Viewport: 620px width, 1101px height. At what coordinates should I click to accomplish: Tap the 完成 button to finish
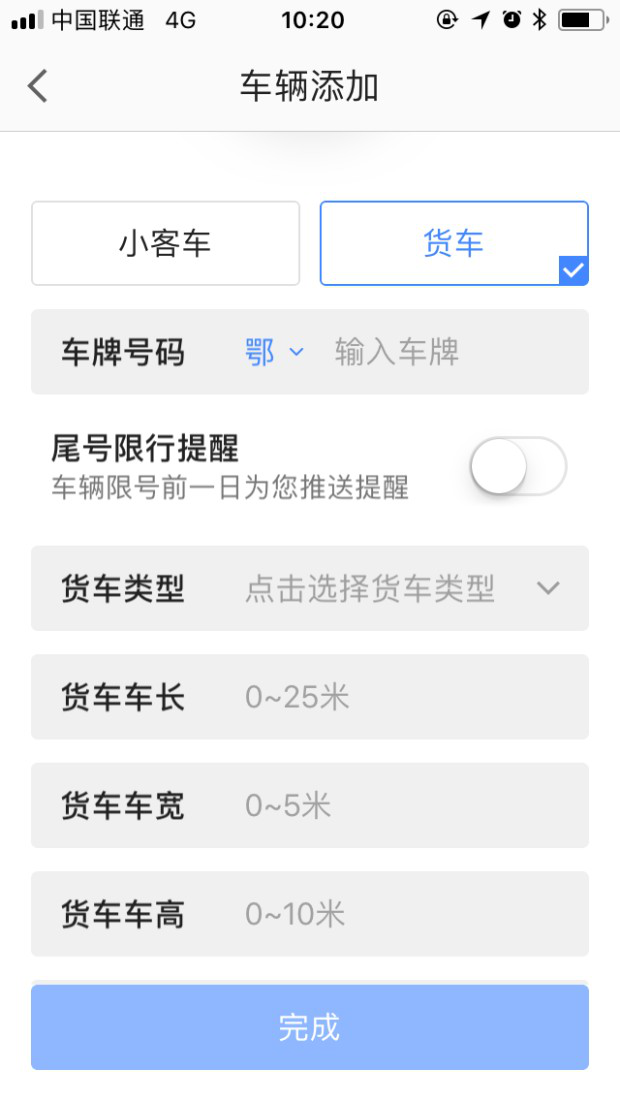click(x=310, y=1027)
